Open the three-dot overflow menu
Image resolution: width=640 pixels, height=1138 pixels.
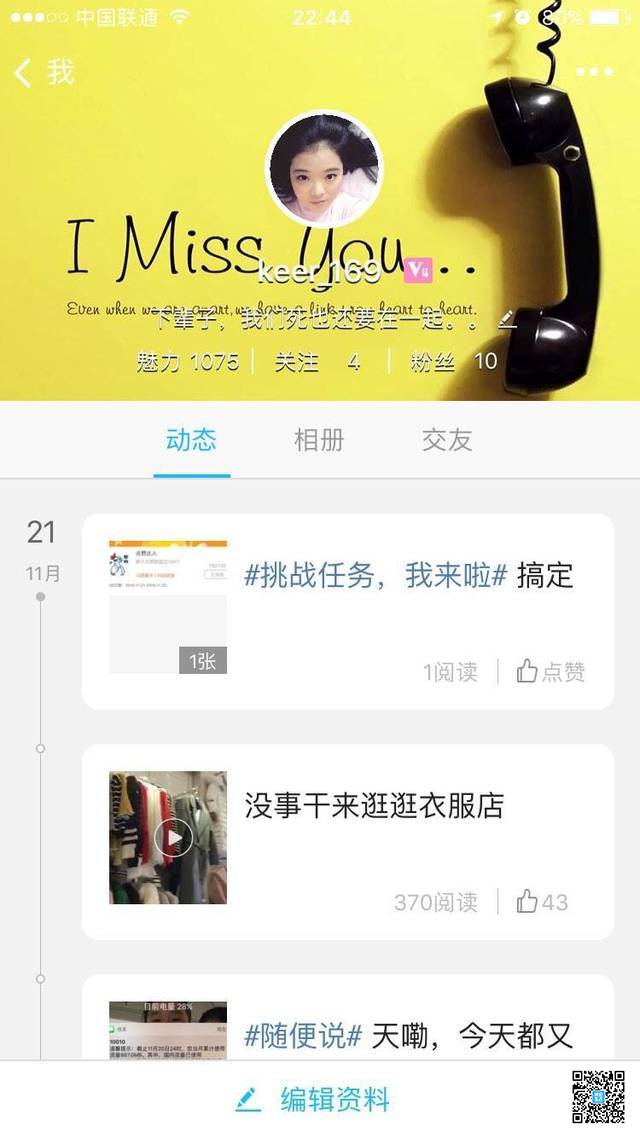tap(594, 72)
